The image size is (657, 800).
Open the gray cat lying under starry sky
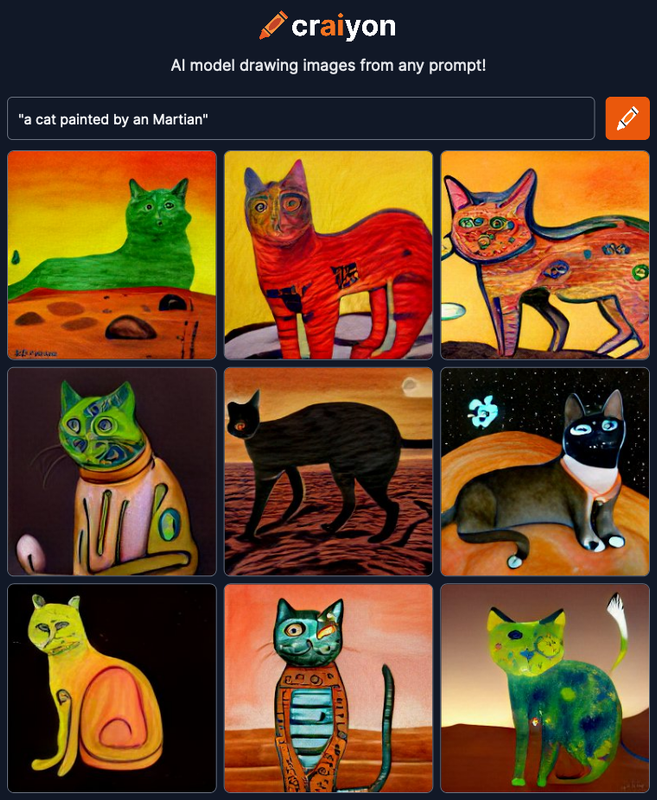(545, 472)
